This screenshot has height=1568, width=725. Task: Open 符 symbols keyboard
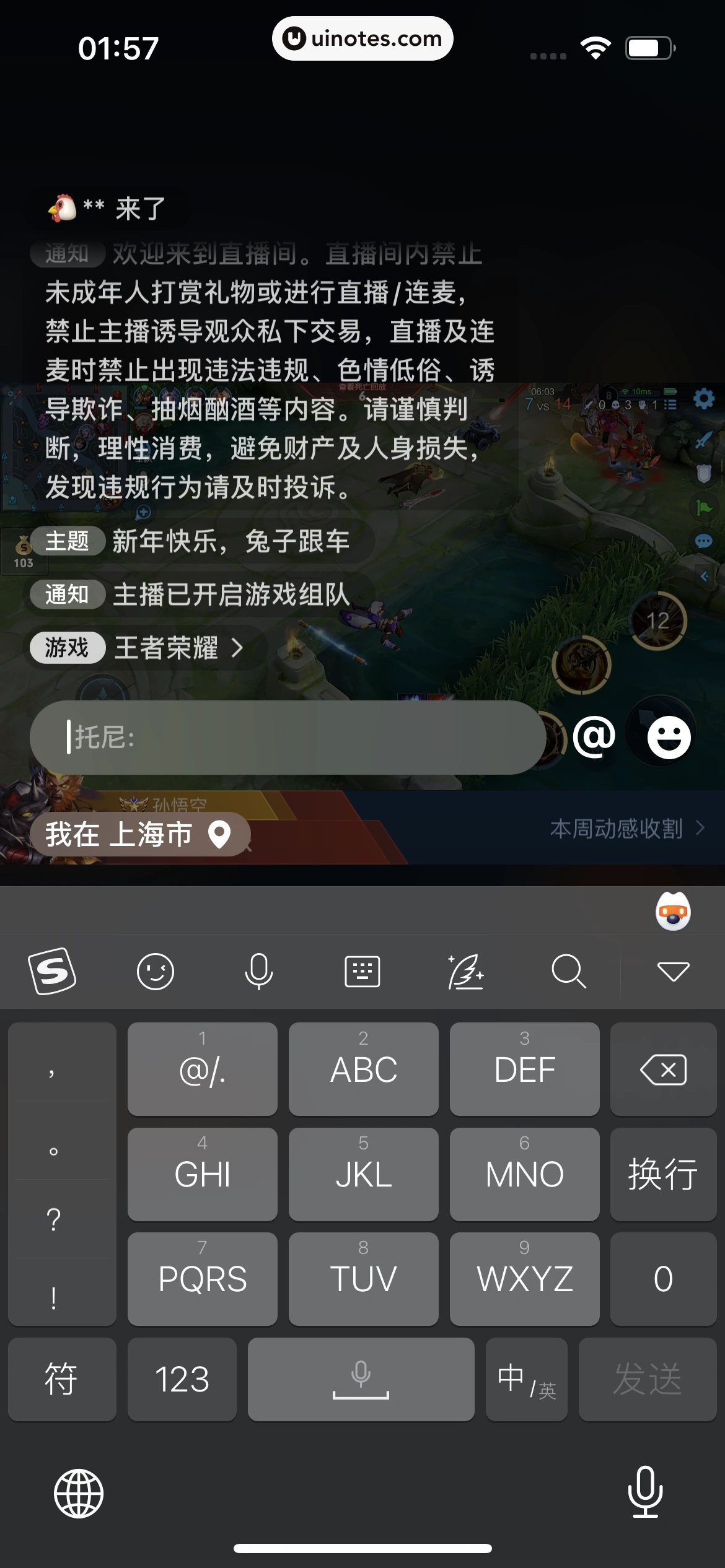point(61,1379)
